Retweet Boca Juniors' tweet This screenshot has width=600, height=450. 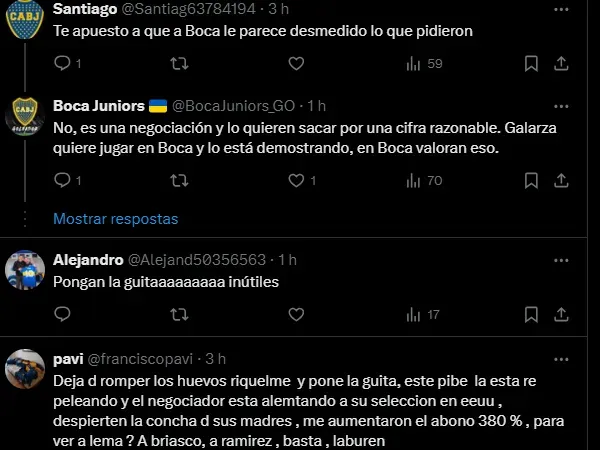(179, 181)
